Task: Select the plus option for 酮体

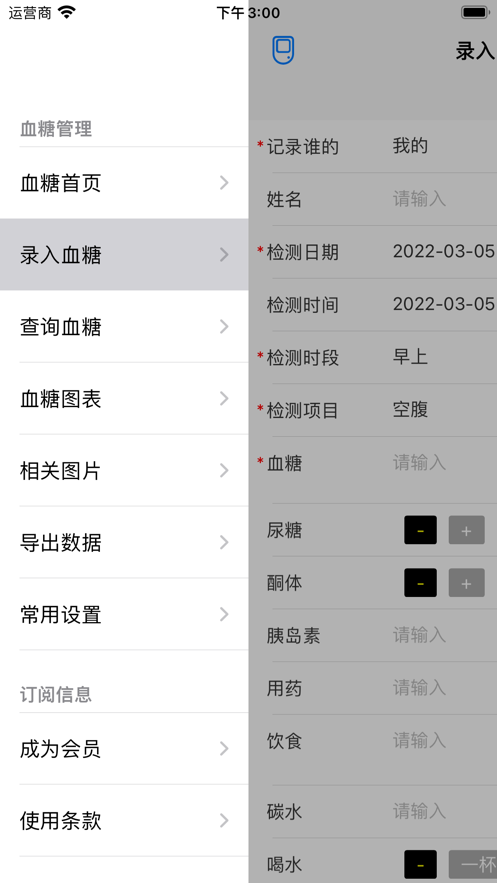Action: [466, 583]
